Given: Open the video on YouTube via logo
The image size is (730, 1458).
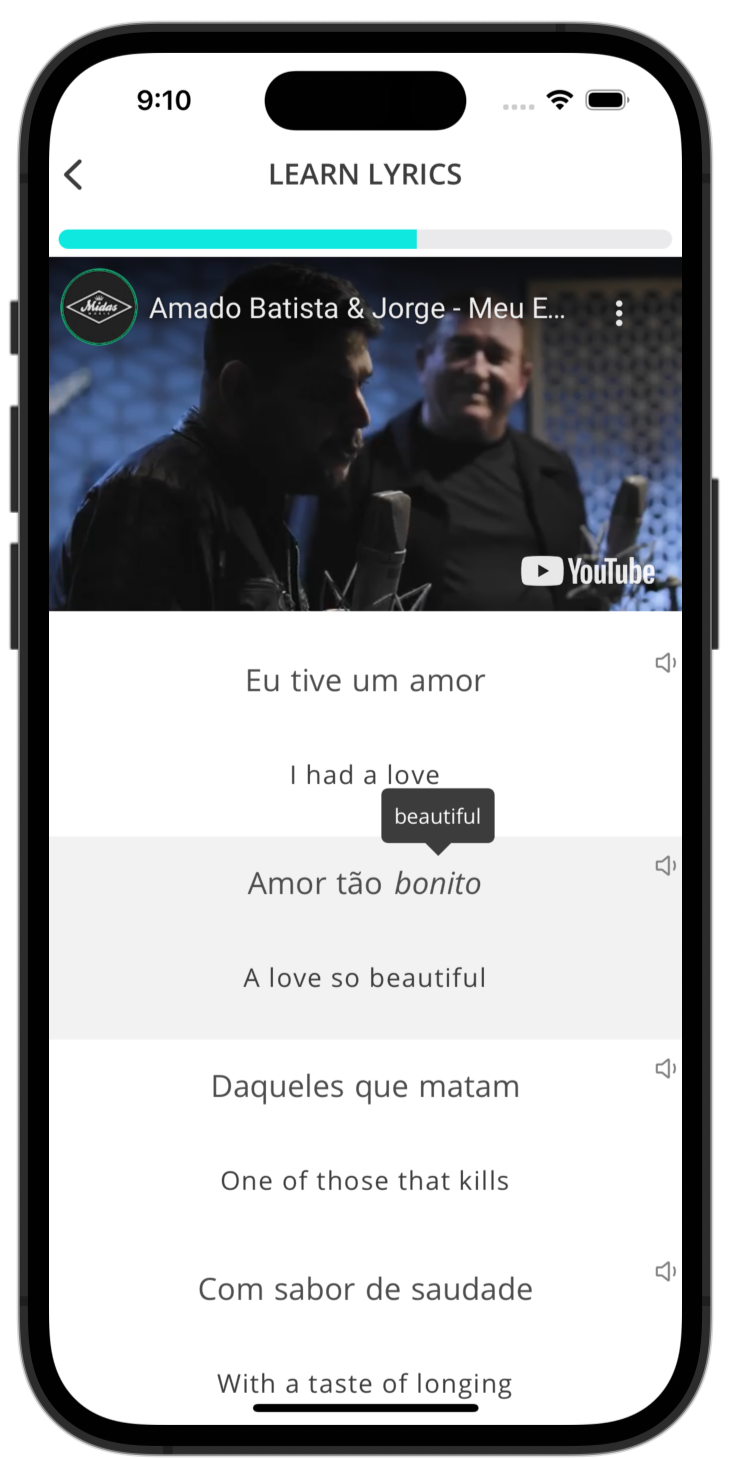Looking at the screenshot, I should pyautogui.click(x=588, y=572).
